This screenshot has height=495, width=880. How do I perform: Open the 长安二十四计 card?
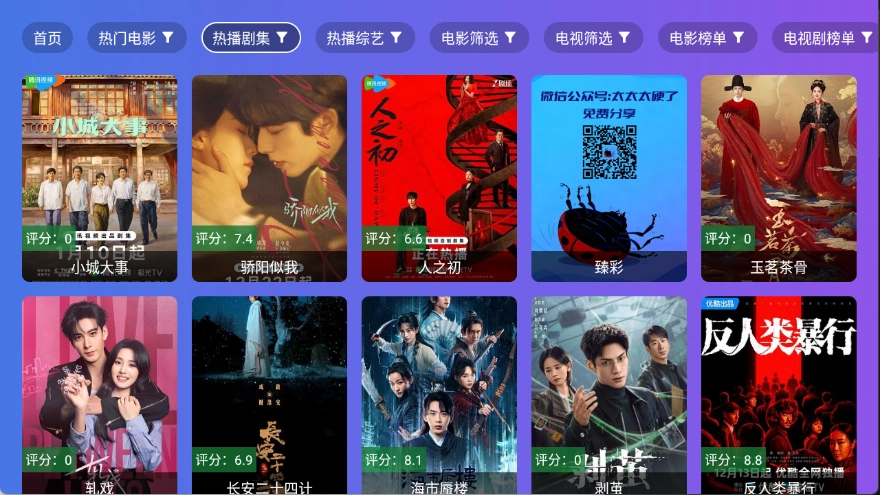point(269,395)
